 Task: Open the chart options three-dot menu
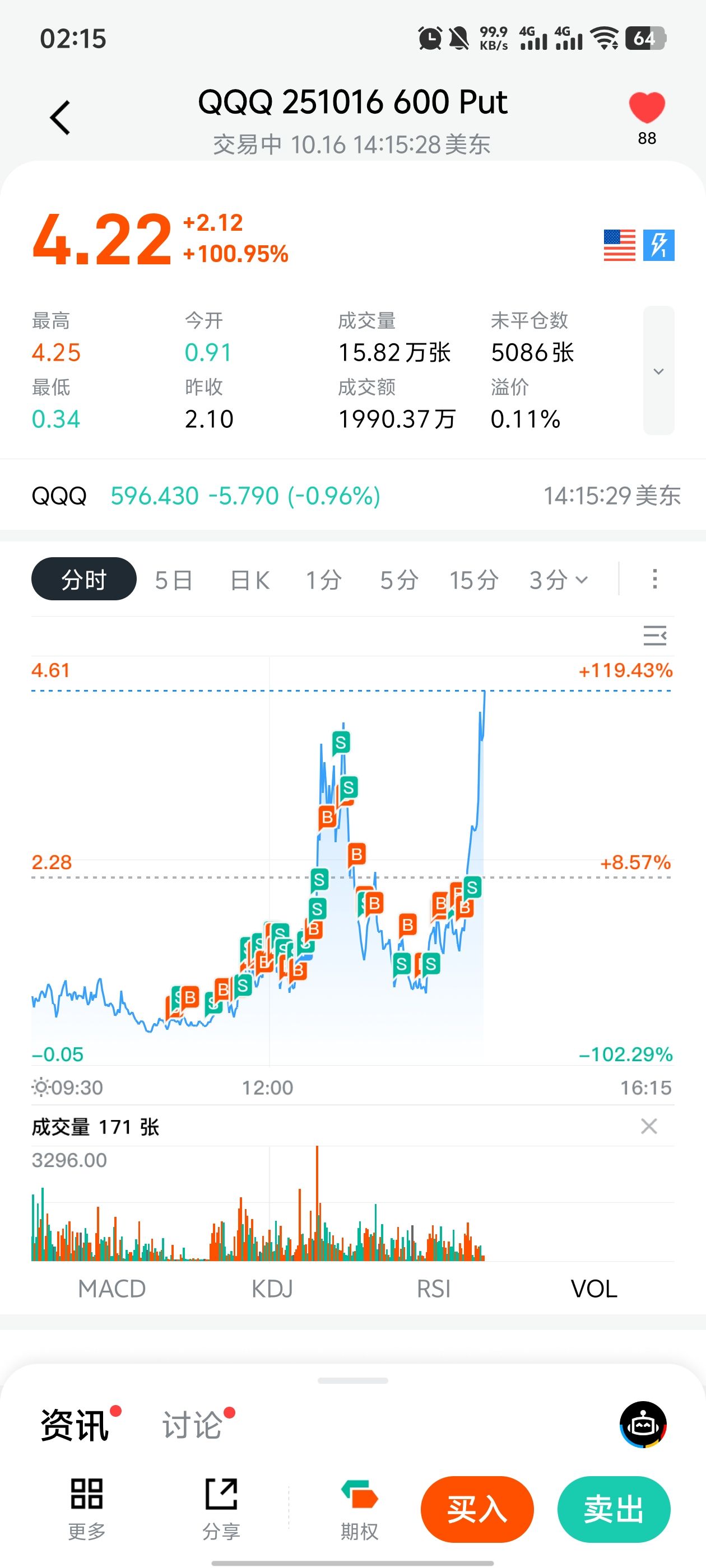click(x=655, y=579)
